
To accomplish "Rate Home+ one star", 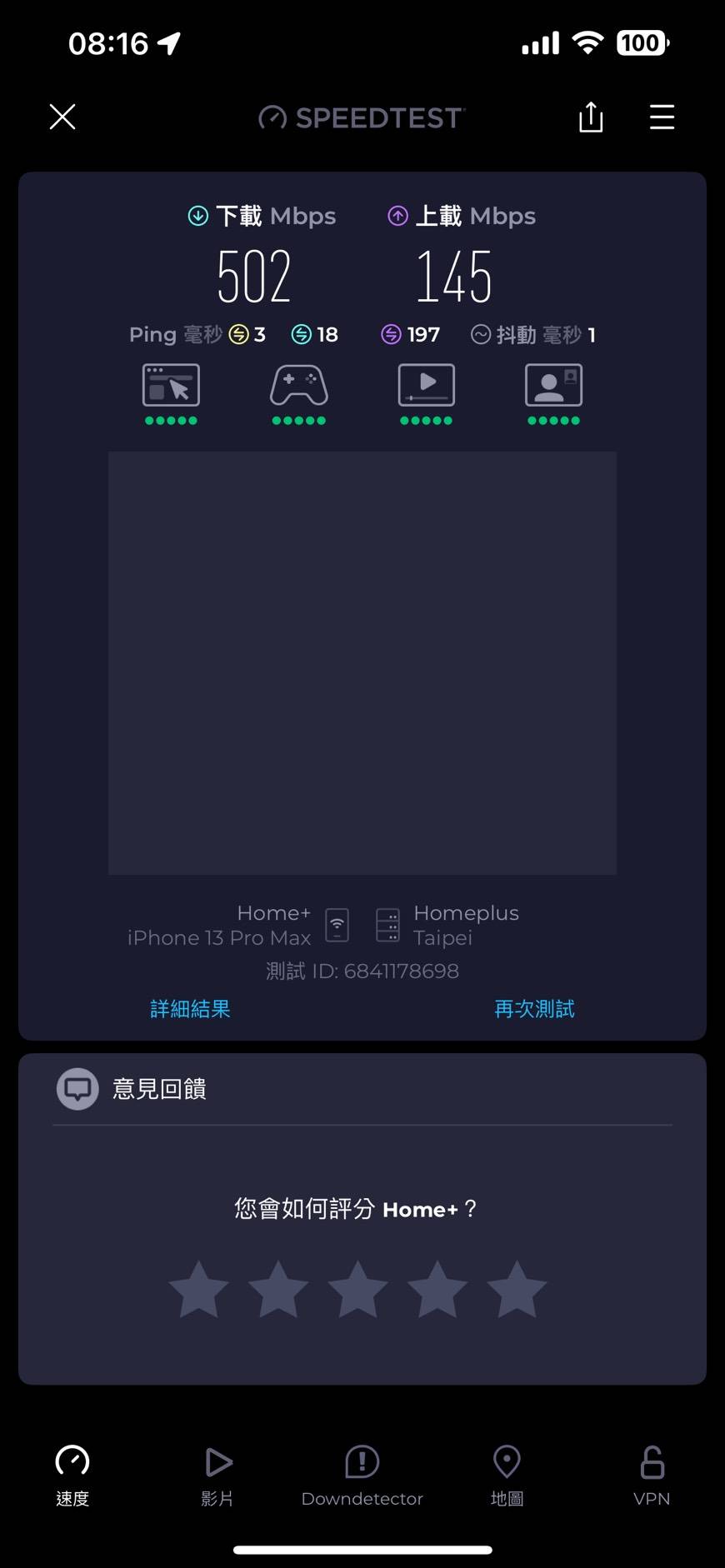I will tap(198, 1289).
